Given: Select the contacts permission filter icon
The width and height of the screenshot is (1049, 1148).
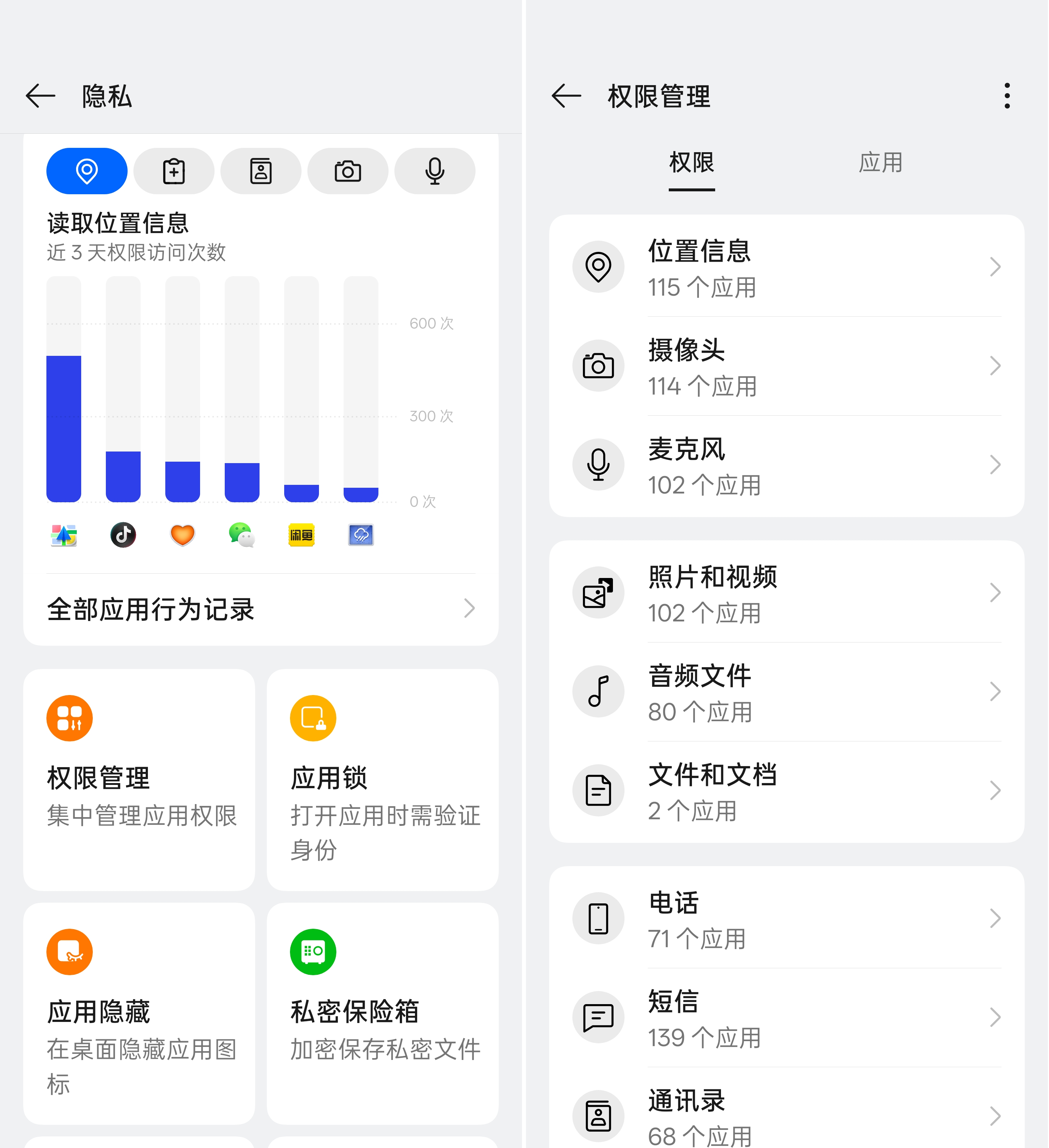Looking at the screenshot, I should tap(260, 170).
